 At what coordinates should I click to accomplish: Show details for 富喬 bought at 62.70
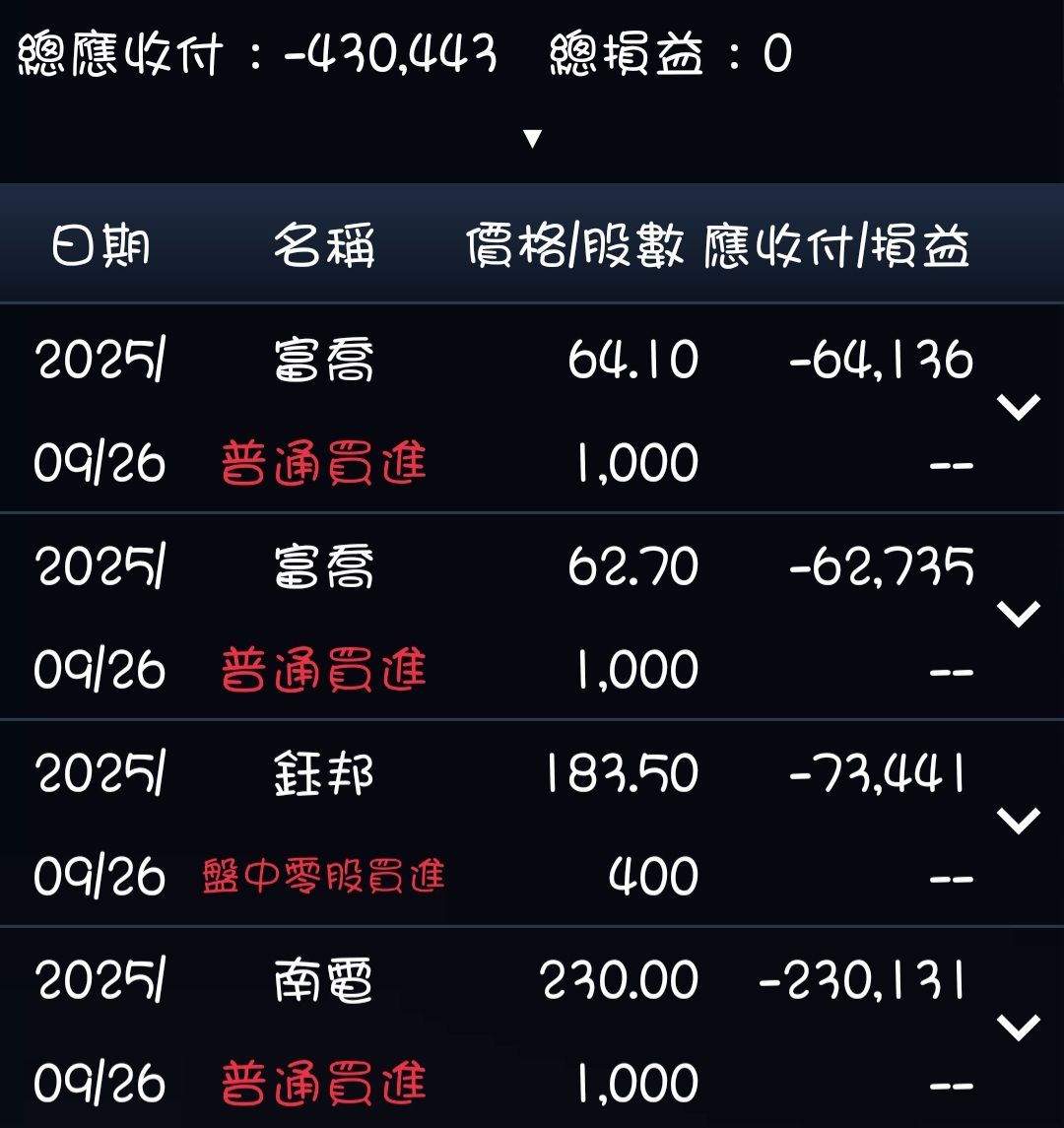click(x=1019, y=614)
